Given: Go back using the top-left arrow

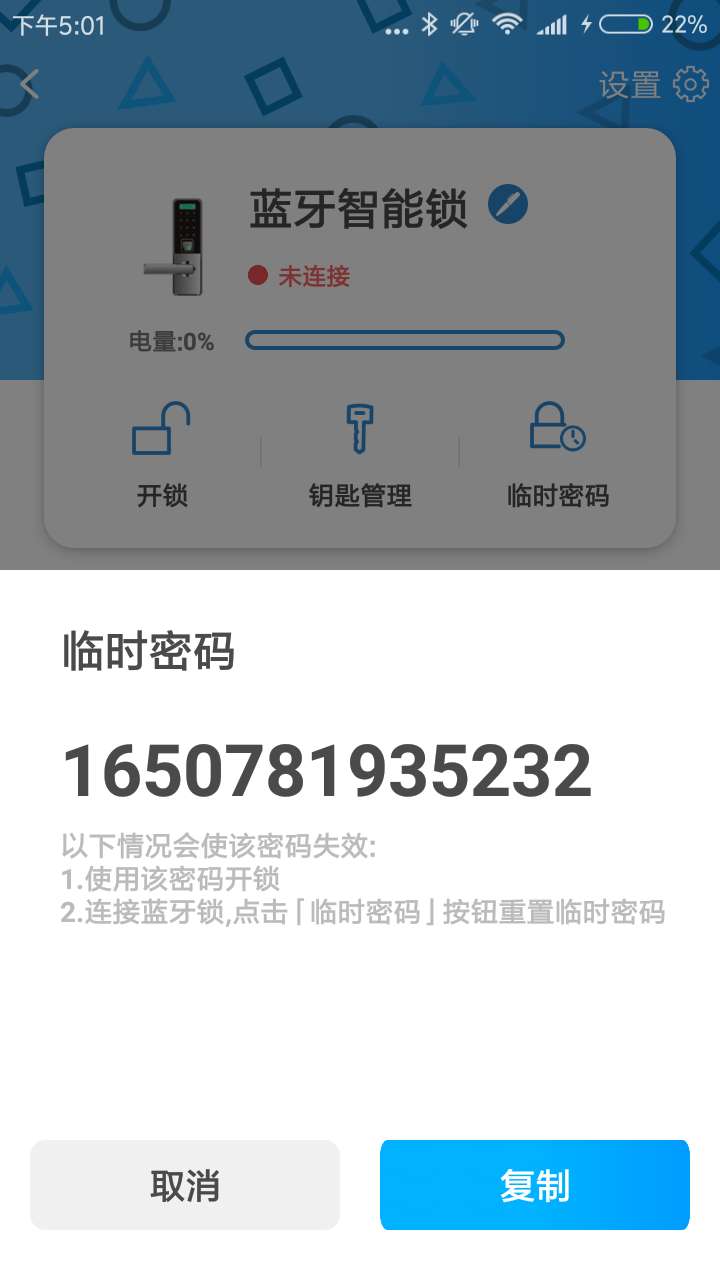Looking at the screenshot, I should click(x=30, y=85).
